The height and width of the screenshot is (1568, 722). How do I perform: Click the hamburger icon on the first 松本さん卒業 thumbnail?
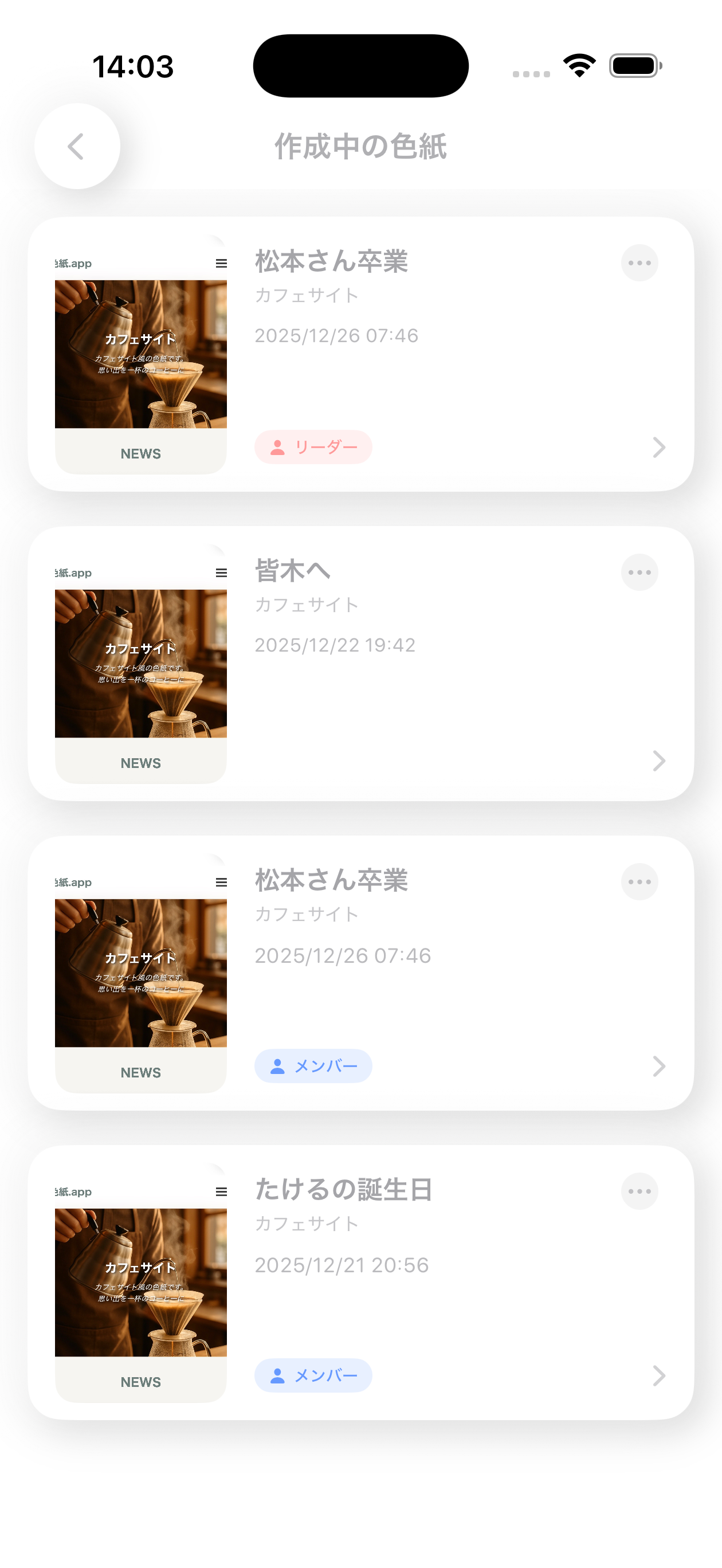coord(221,263)
